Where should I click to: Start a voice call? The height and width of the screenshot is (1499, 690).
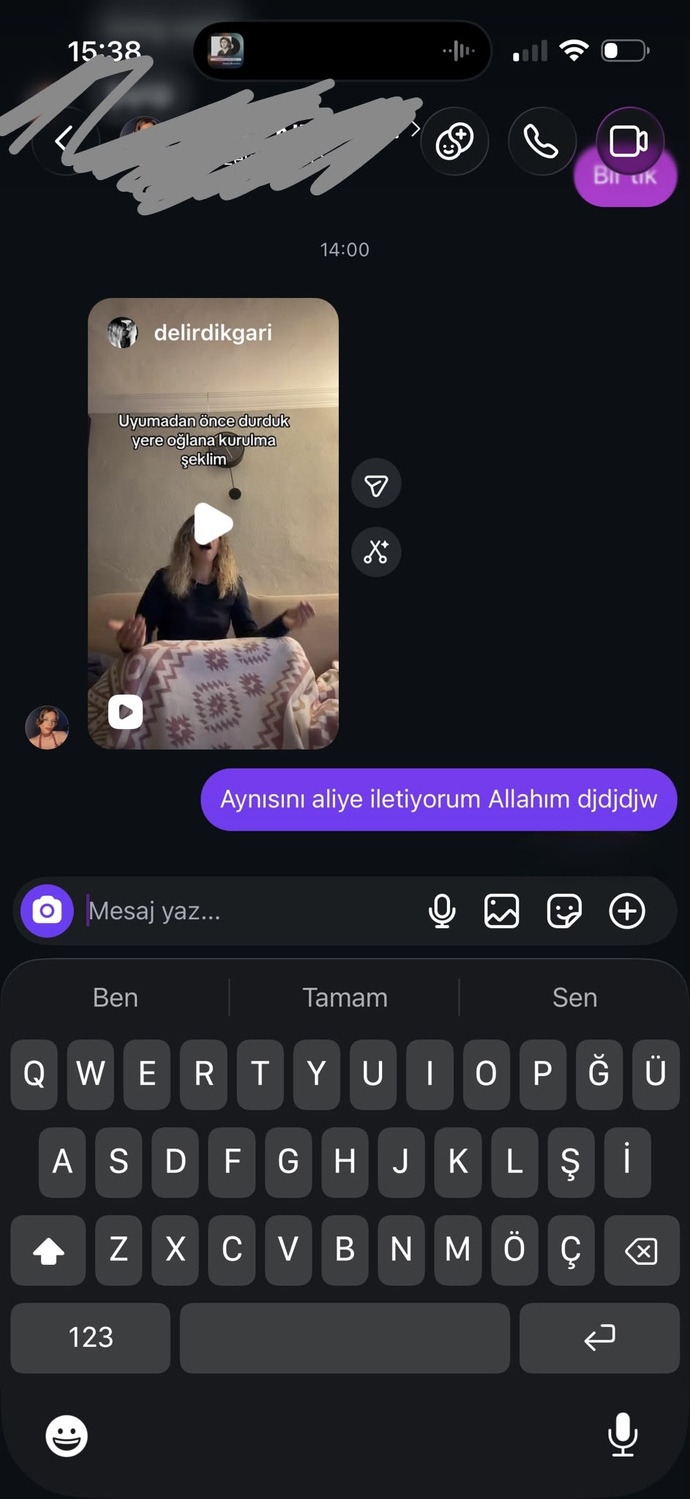point(542,141)
